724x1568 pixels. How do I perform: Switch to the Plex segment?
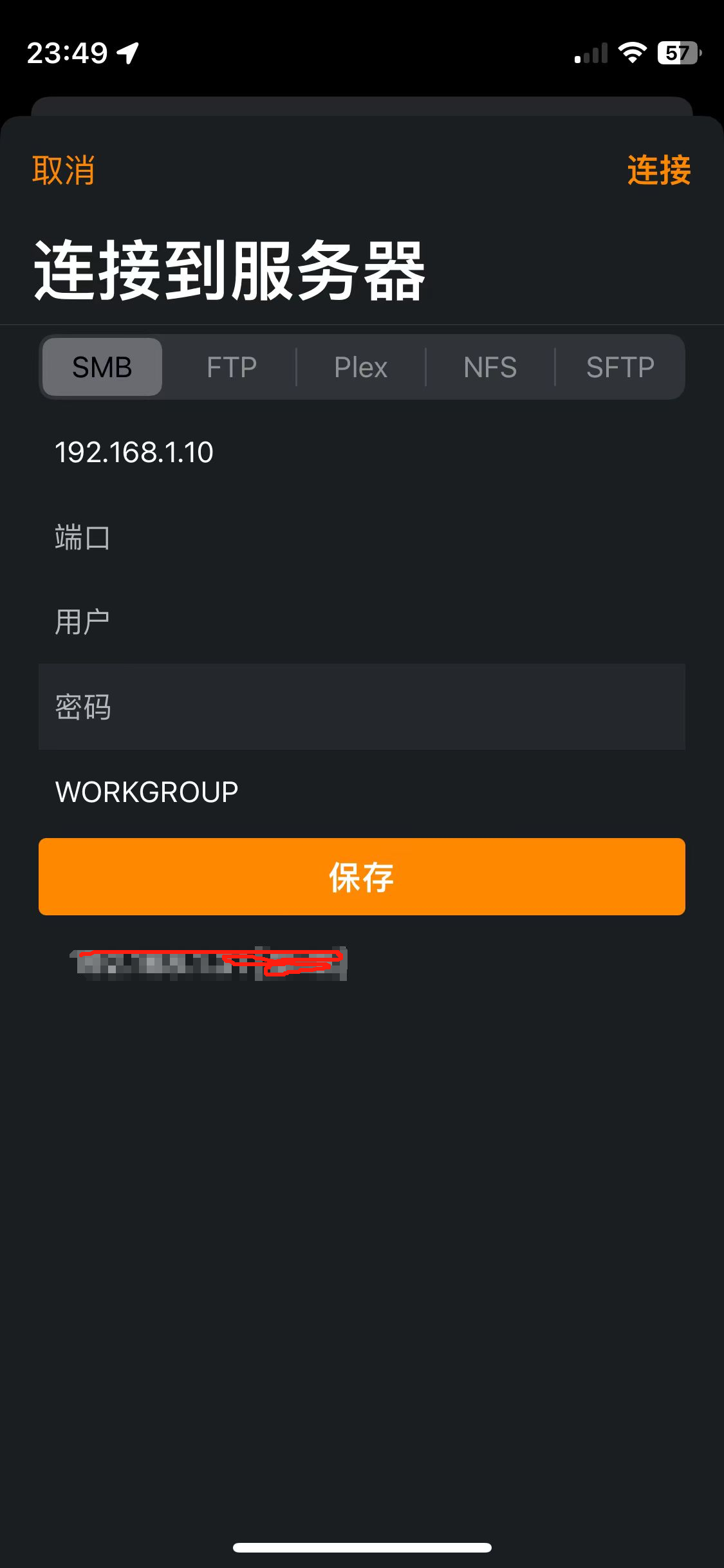tap(361, 367)
